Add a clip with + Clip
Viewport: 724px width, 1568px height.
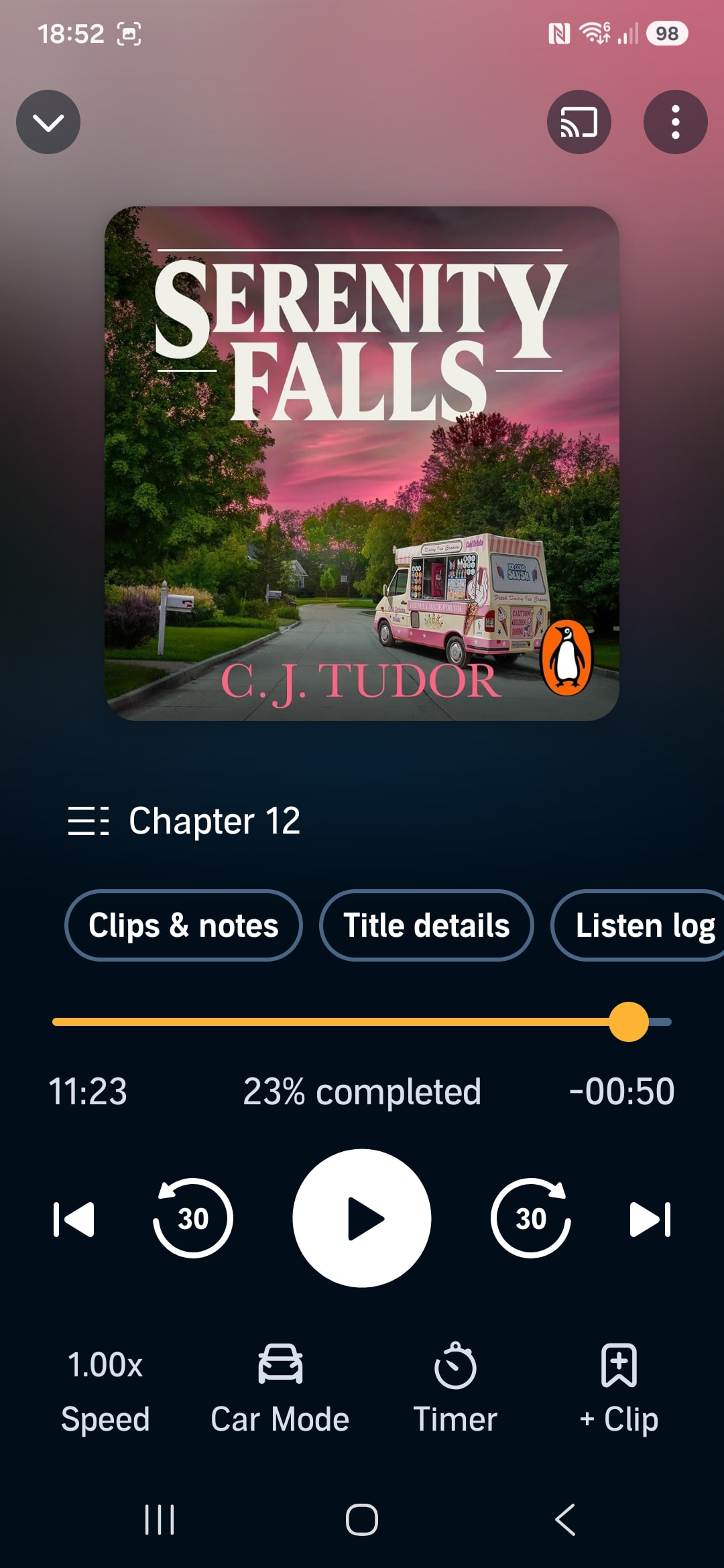619,1391
